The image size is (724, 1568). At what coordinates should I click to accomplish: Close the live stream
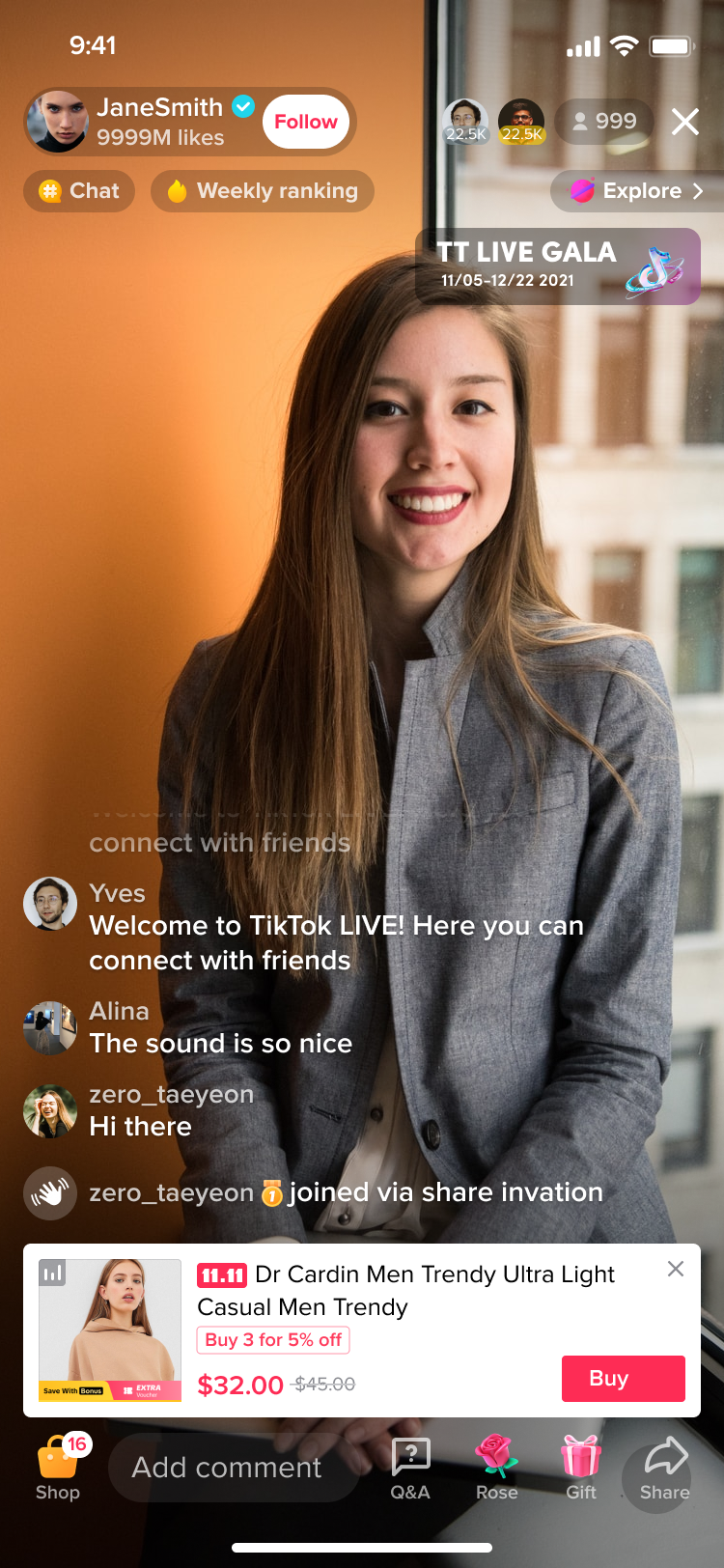pyautogui.click(x=684, y=122)
